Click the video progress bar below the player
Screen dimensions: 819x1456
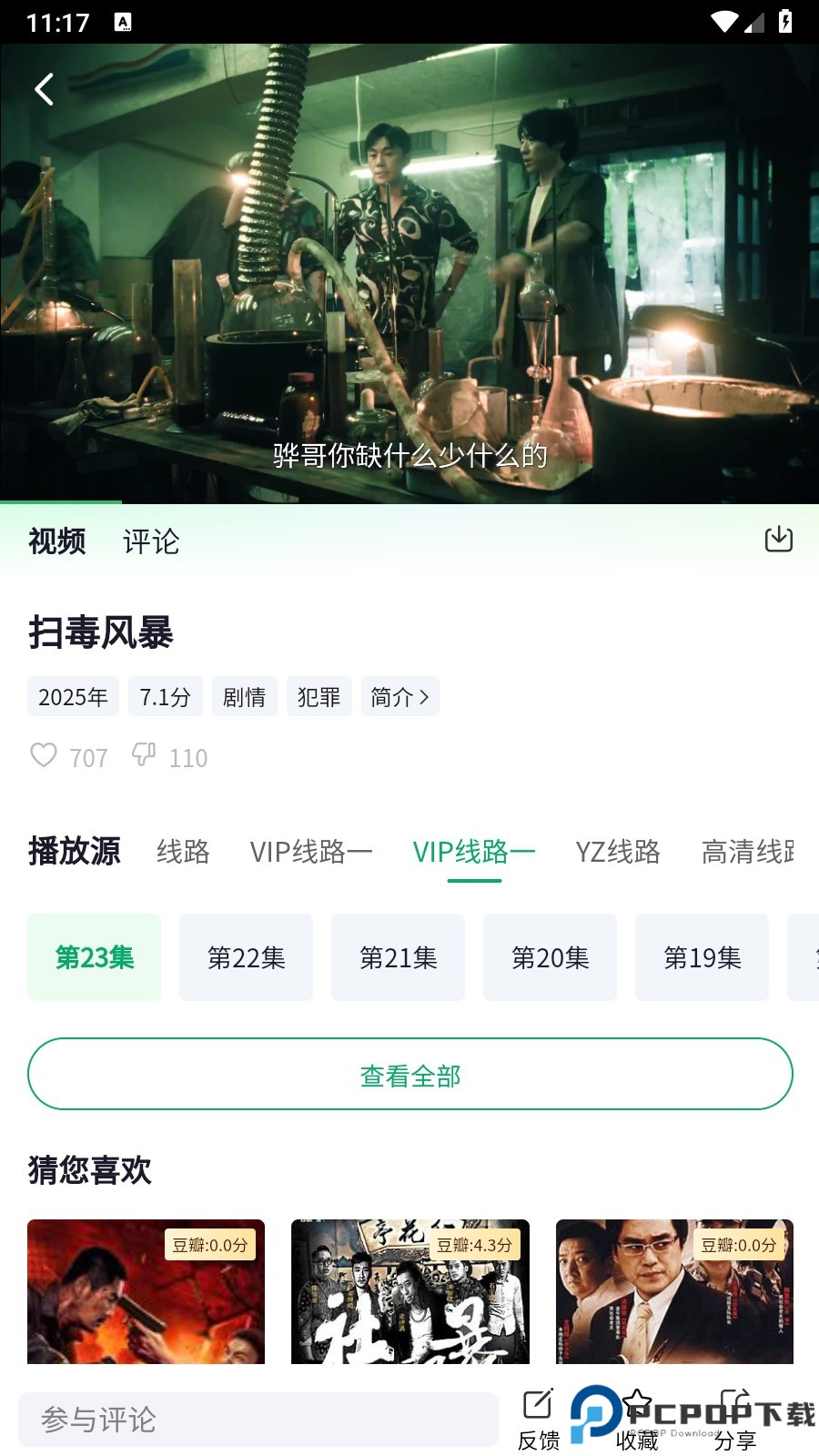(409, 501)
